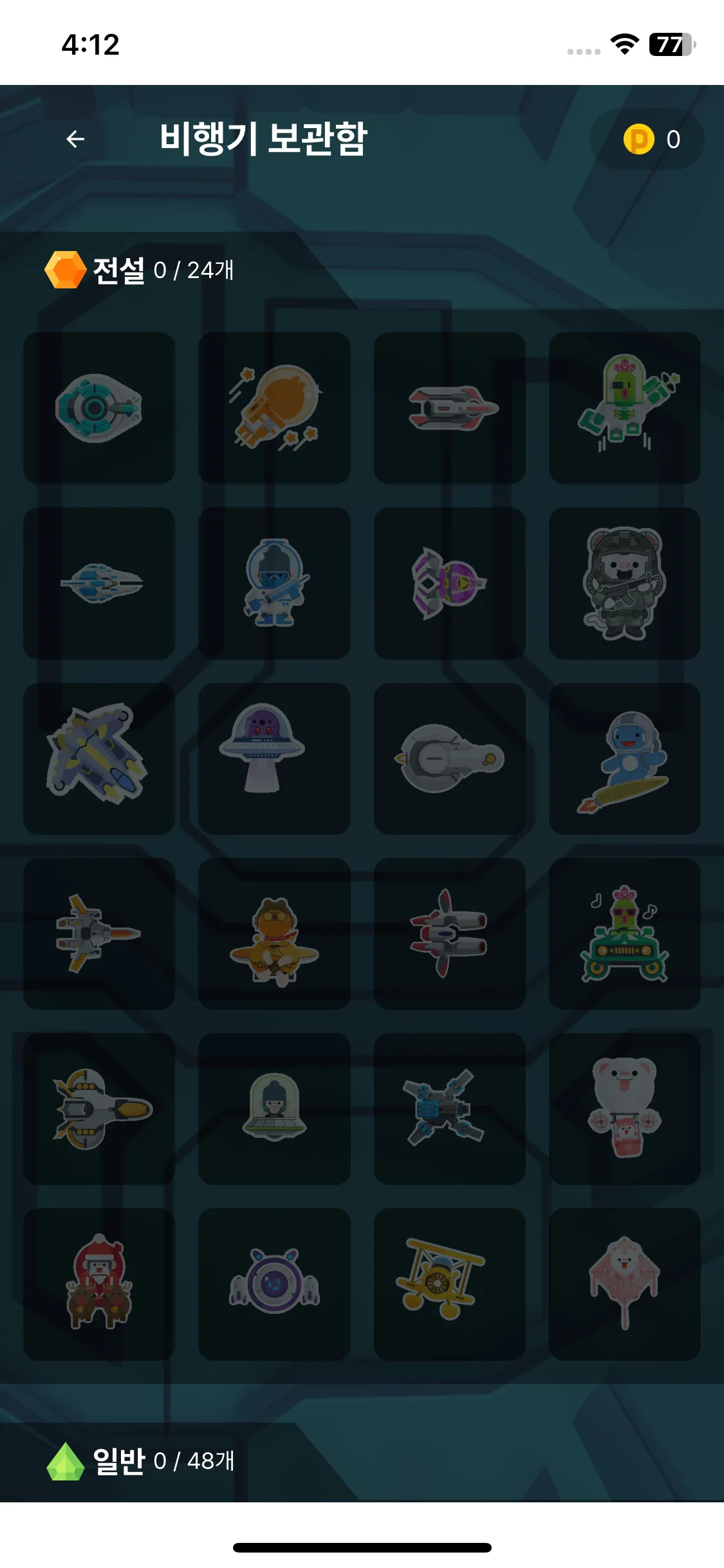Select the pink winged cat tile

pos(624,1283)
